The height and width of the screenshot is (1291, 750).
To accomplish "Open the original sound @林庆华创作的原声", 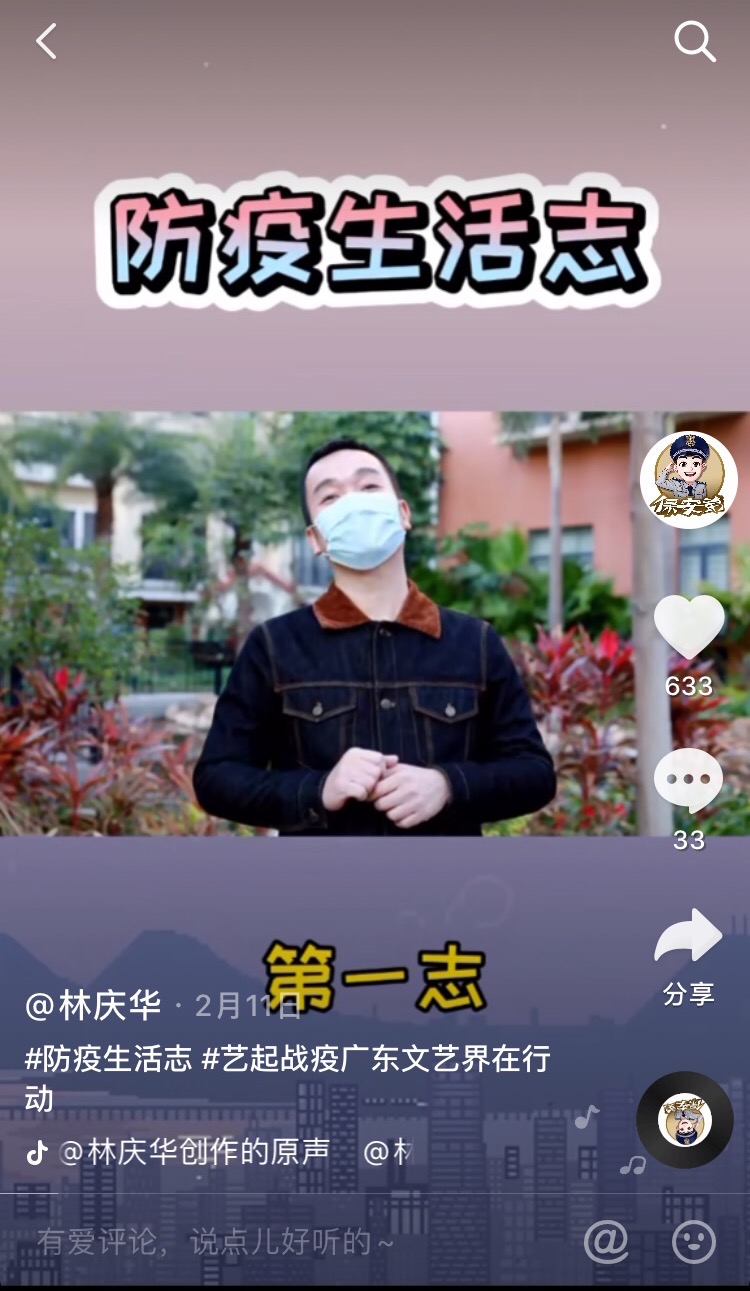I will [x=194, y=1152].
